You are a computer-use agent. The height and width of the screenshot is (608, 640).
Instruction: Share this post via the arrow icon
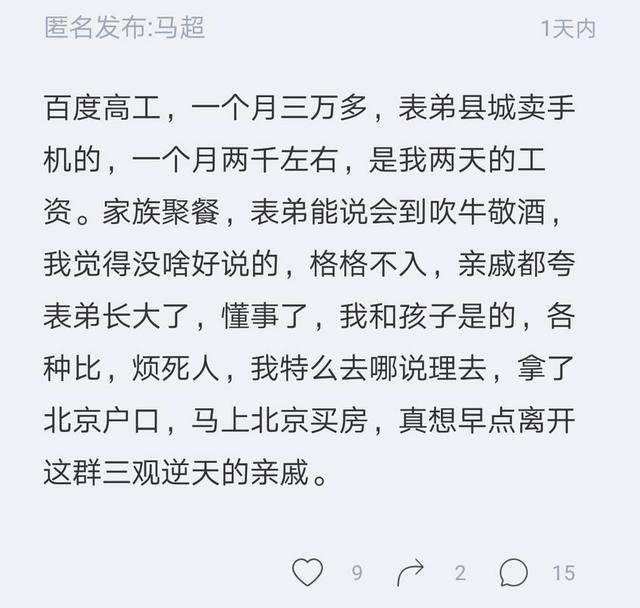(412, 572)
